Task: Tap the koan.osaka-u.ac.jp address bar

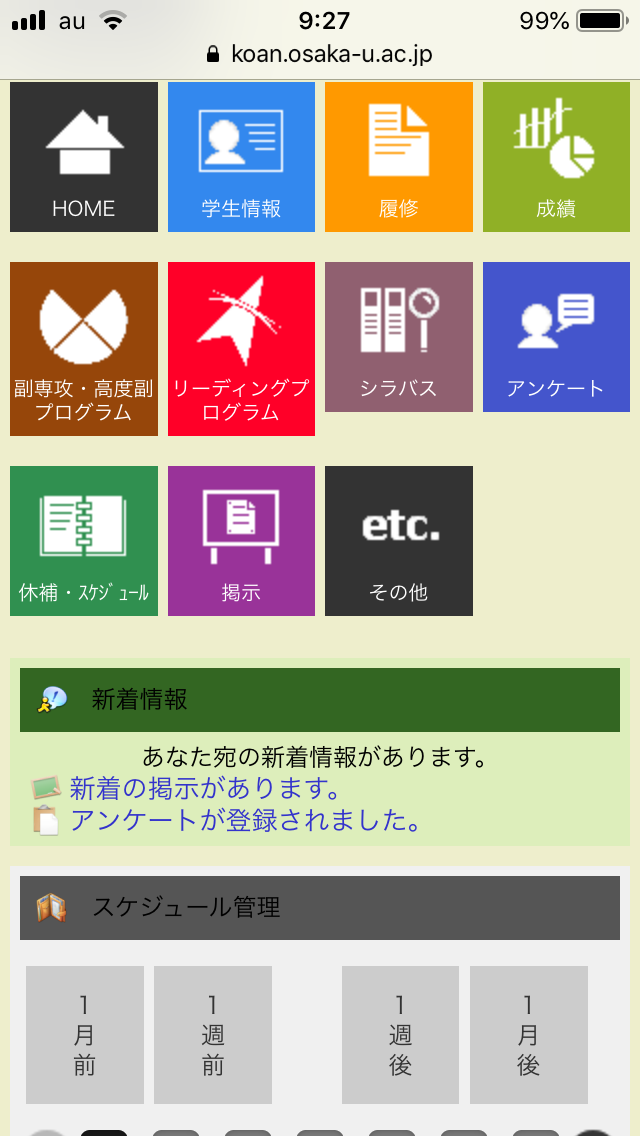Action: (320, 54)
